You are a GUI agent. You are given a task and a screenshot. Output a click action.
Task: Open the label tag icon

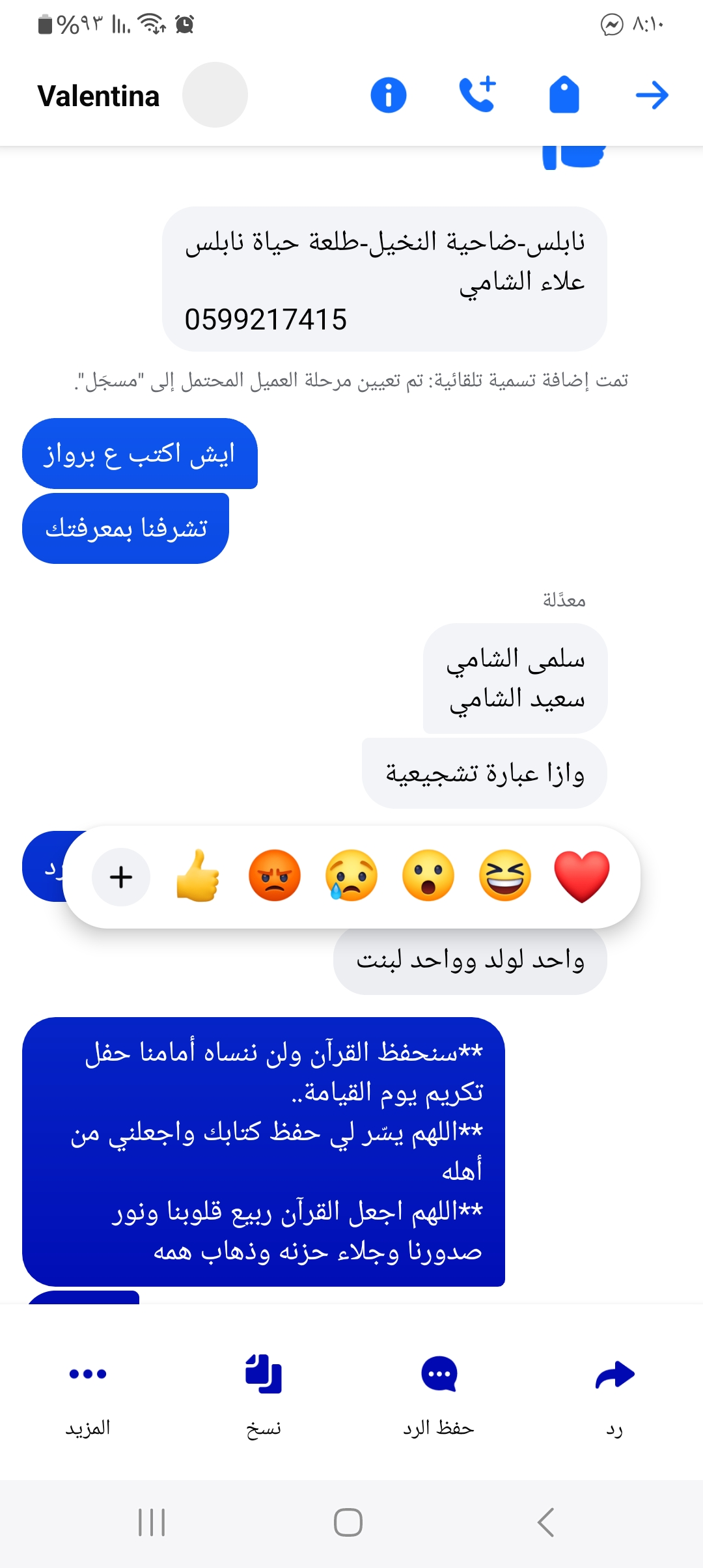point(564,95)
